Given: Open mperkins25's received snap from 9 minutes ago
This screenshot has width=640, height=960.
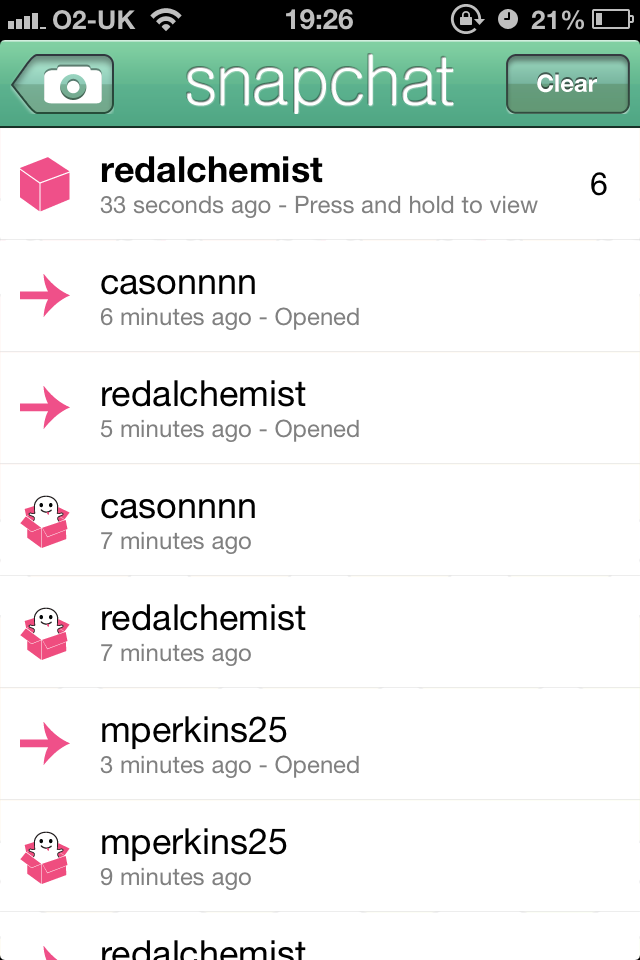Looking at the screenshot, I should click(x=320, y=857).
